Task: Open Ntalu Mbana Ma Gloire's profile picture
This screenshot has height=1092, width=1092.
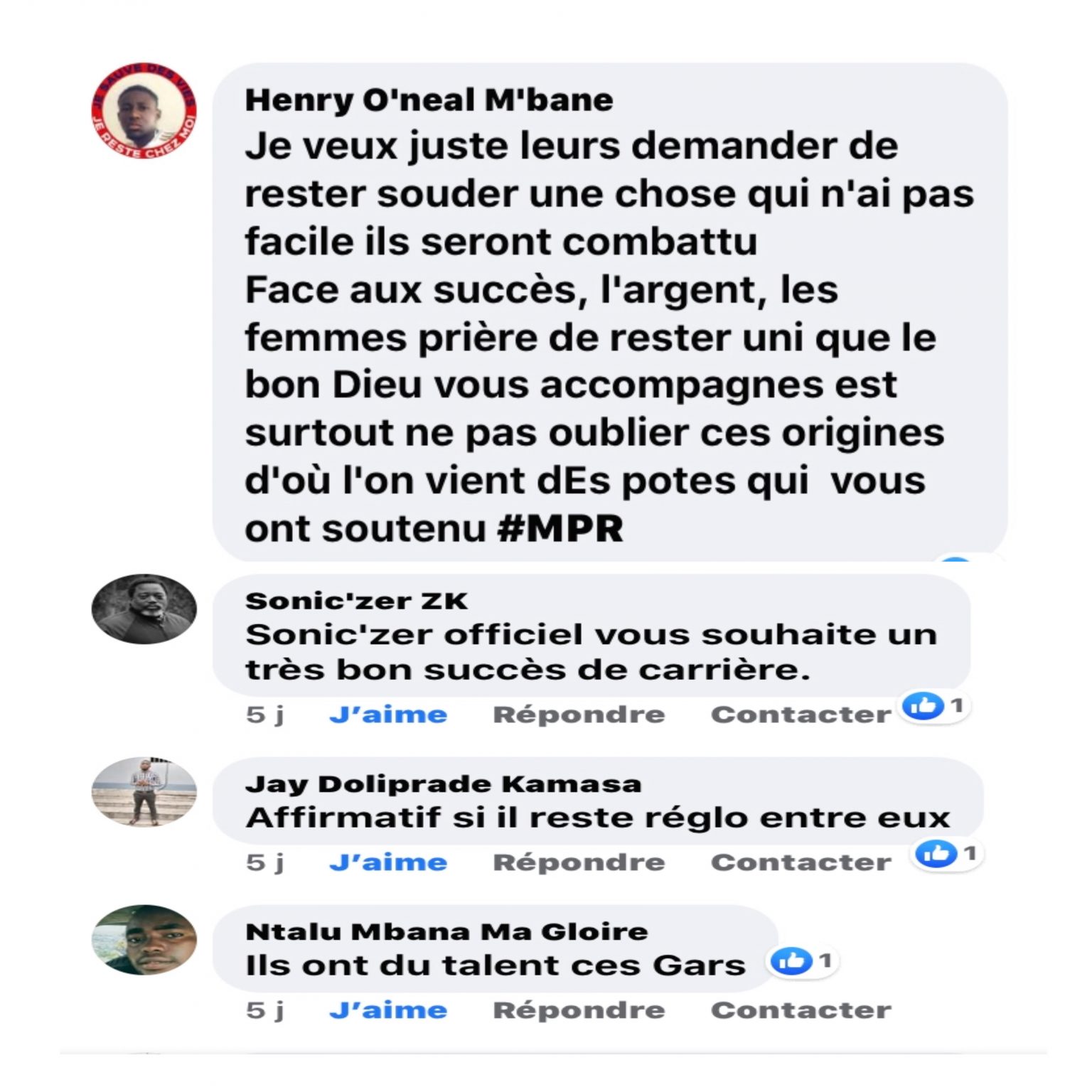Action: point(144,939)
